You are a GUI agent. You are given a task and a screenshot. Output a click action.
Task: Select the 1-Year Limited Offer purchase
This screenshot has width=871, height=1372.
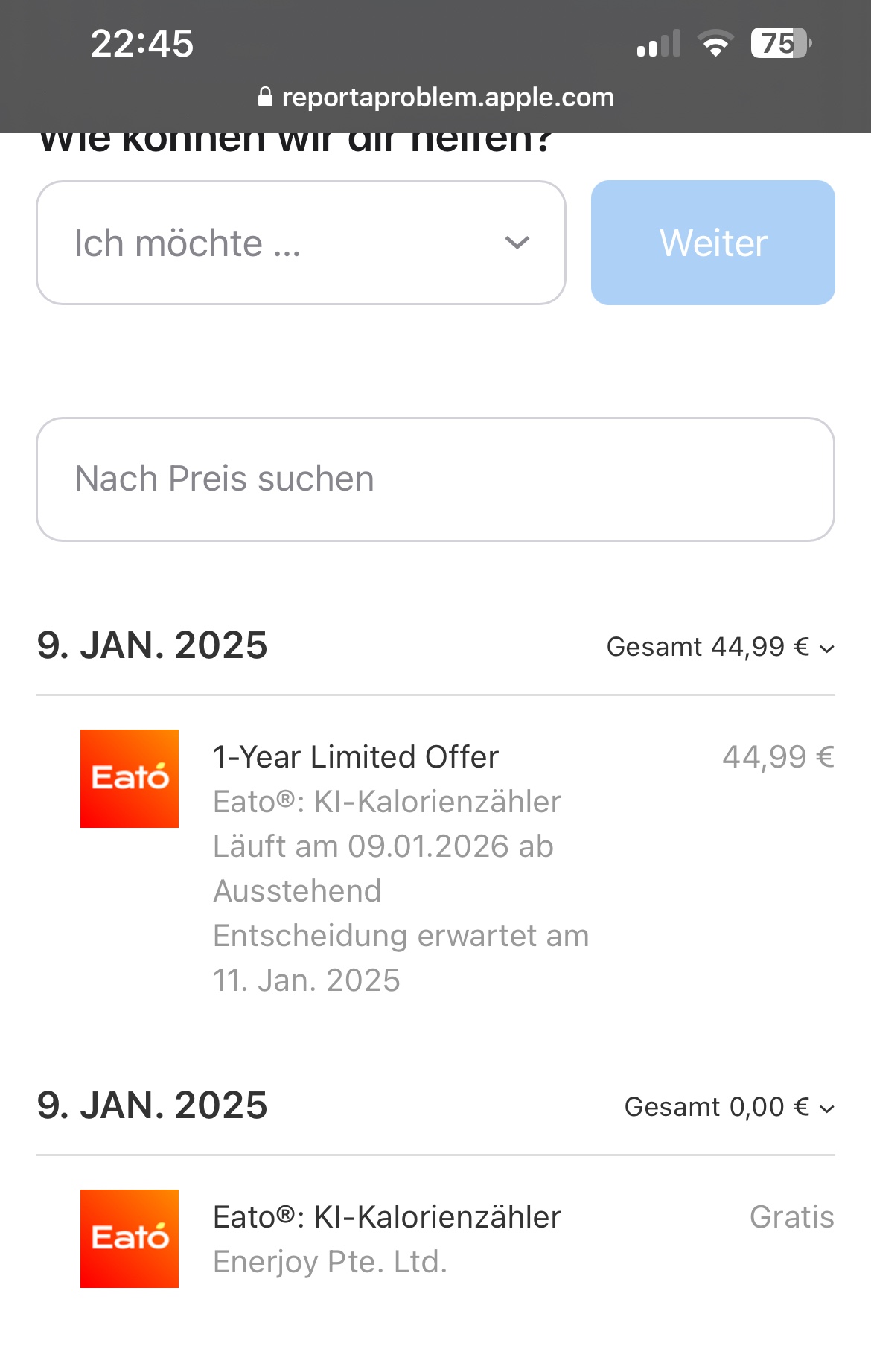(355, 757)
